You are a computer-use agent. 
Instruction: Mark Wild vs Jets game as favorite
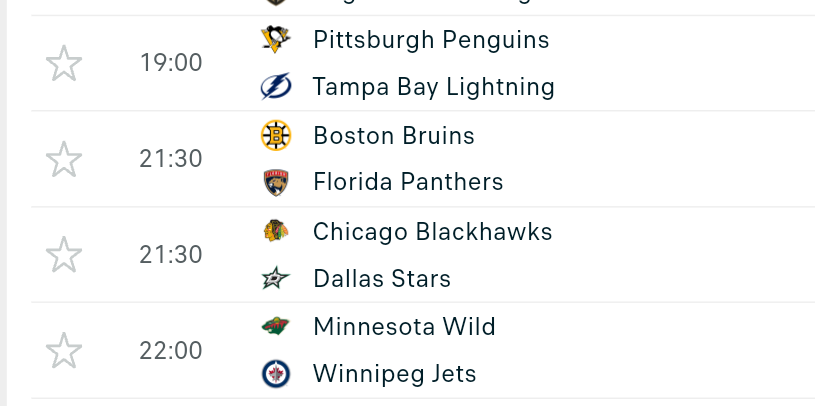64,351
